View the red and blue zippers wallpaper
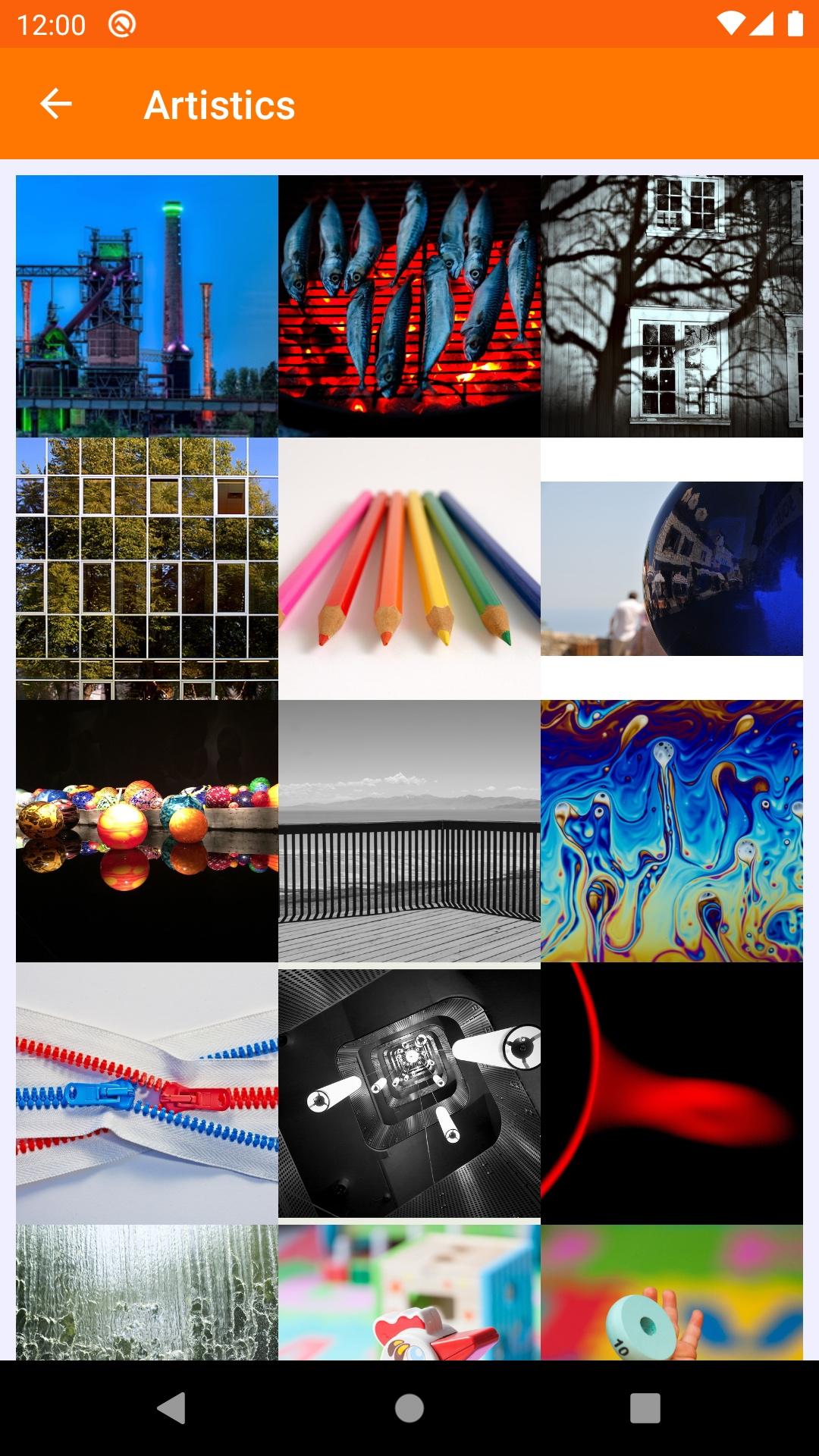 [146, 1093]
